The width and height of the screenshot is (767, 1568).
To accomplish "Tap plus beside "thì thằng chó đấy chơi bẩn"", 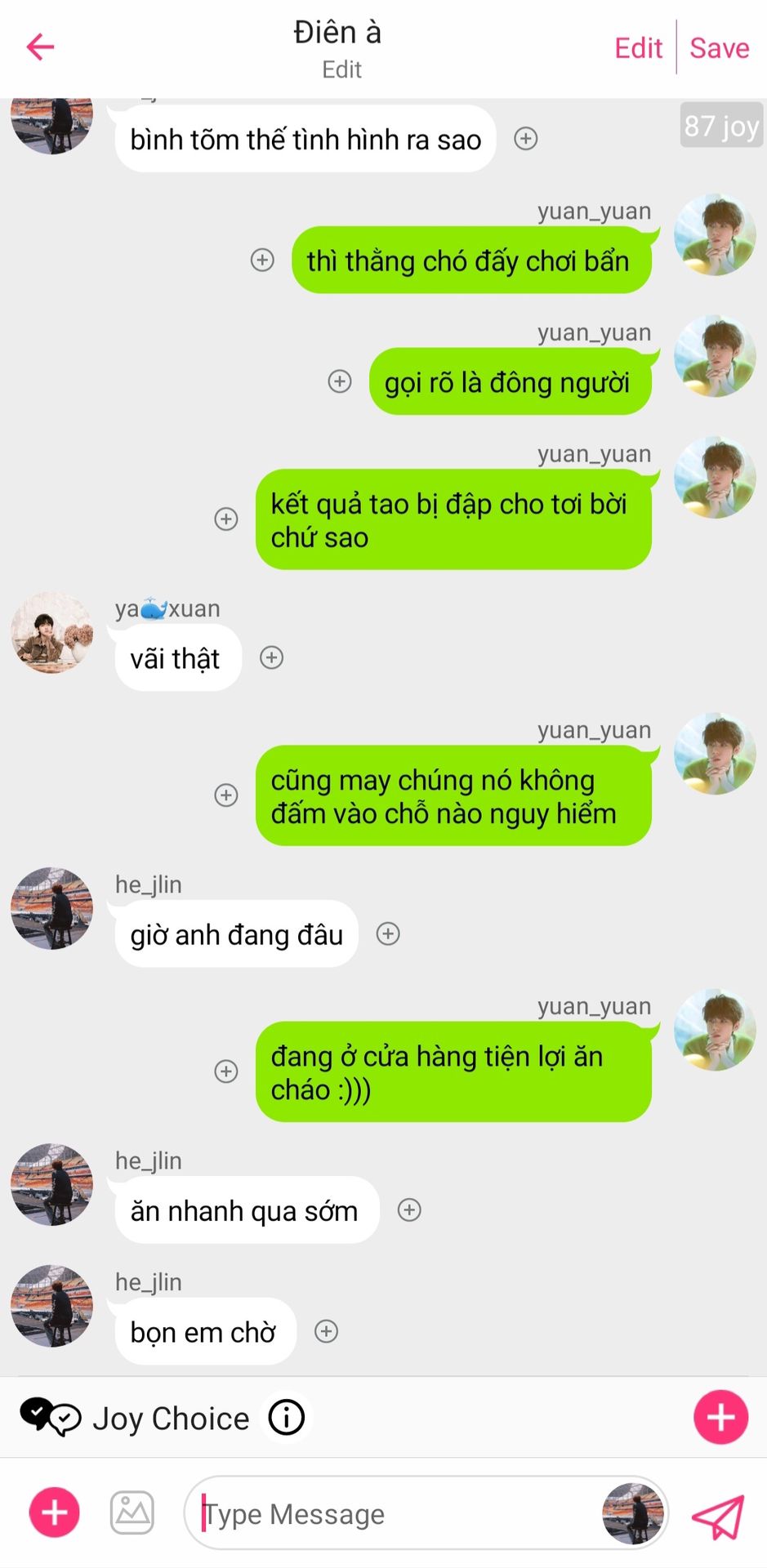I will 262,260.
